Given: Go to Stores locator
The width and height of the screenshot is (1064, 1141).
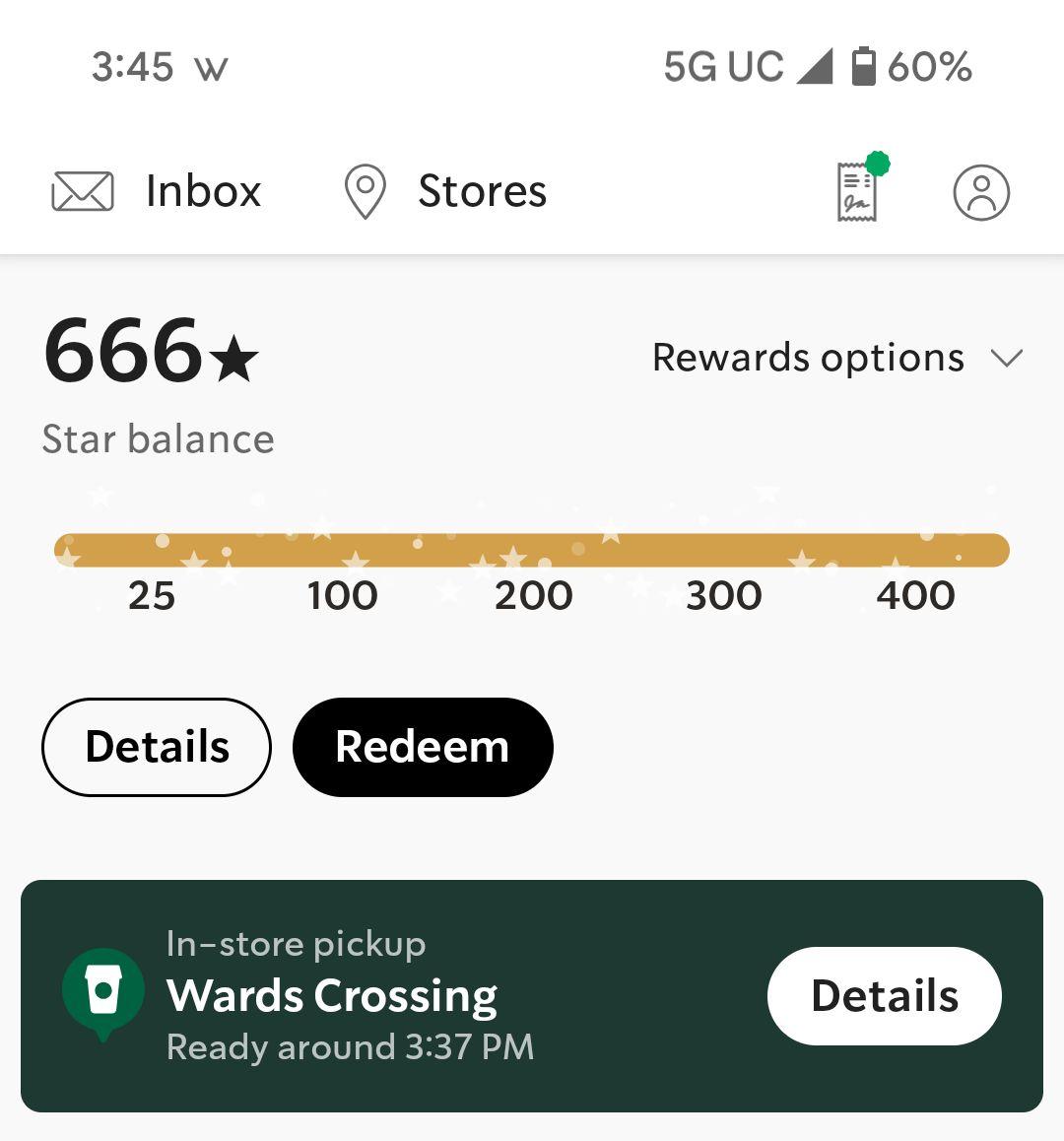Looking at the screenshot, I should point(445,191).
